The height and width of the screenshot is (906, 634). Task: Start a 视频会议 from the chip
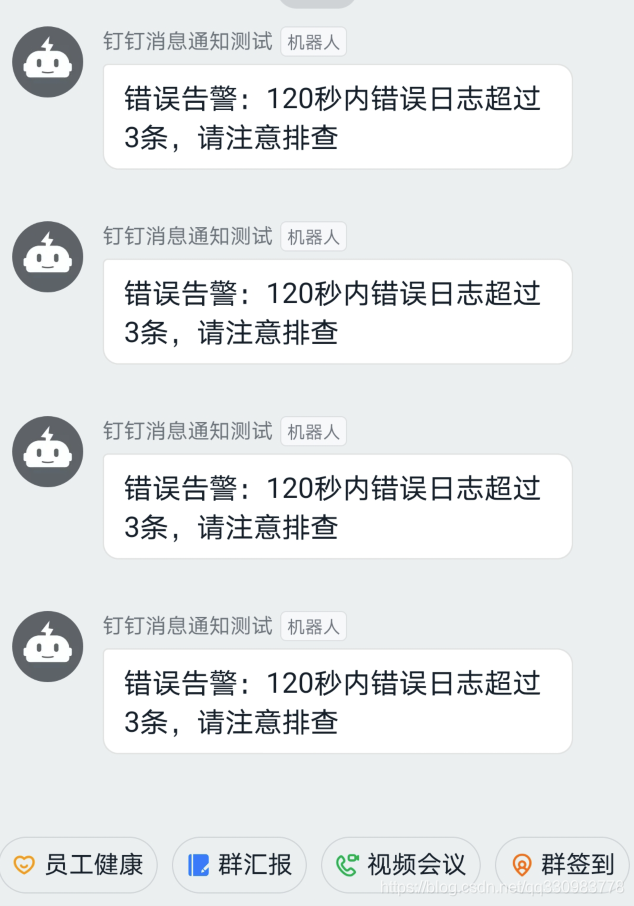coord(401,865)
